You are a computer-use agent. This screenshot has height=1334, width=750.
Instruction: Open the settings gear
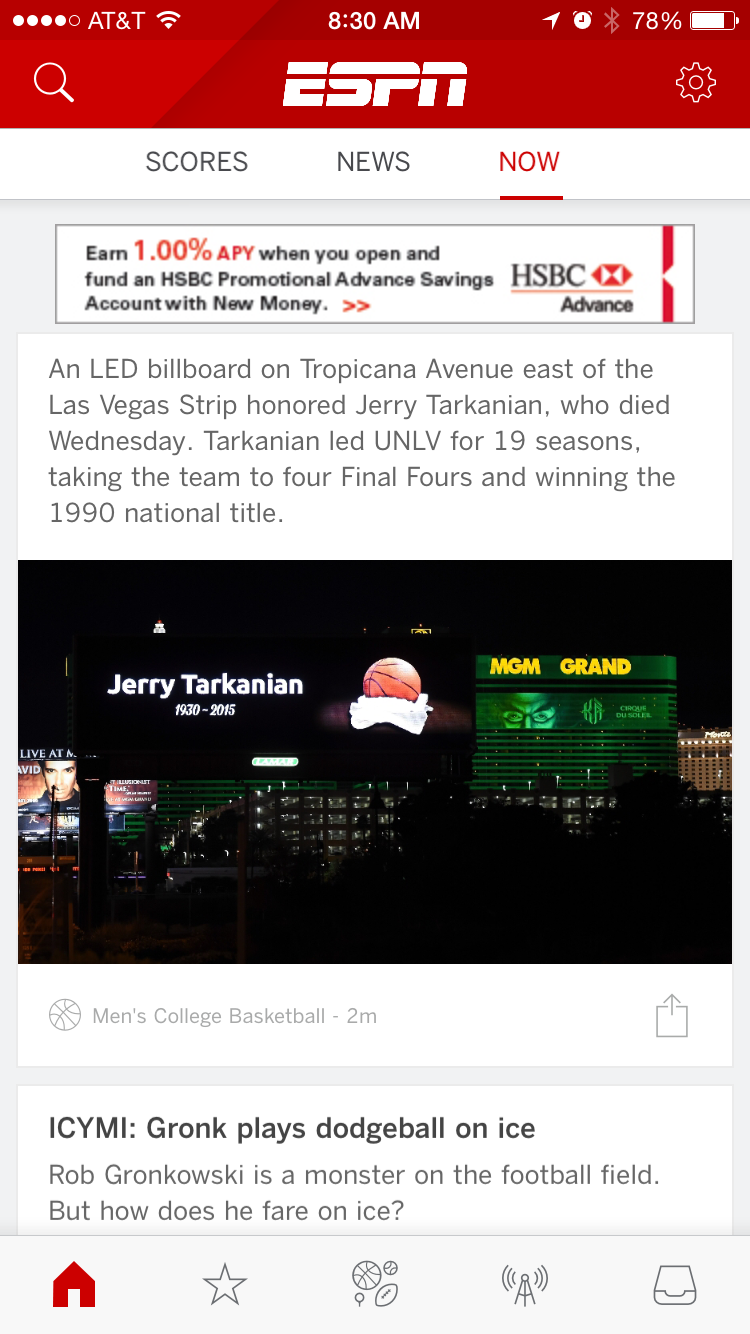695,83
